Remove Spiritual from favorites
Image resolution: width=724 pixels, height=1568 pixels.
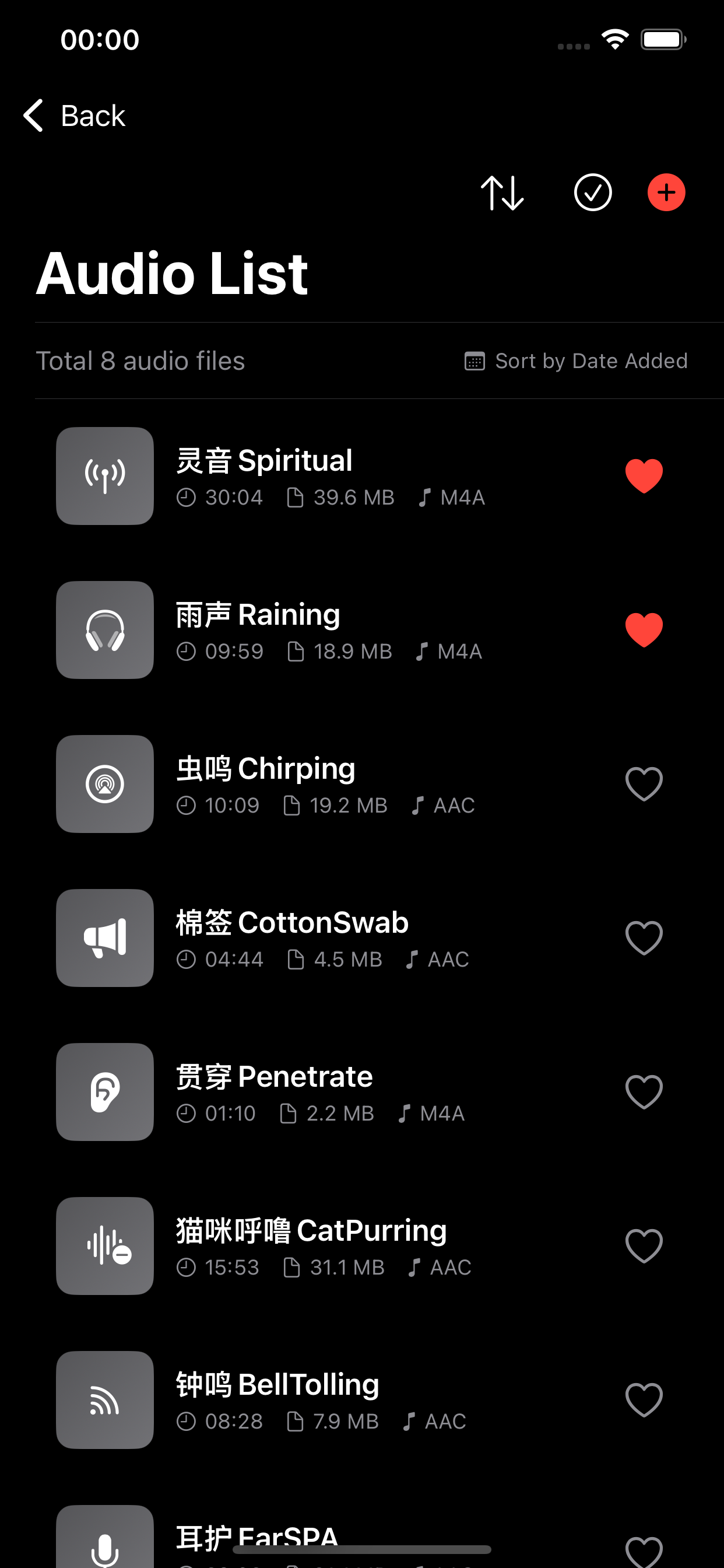coord(644,476)
